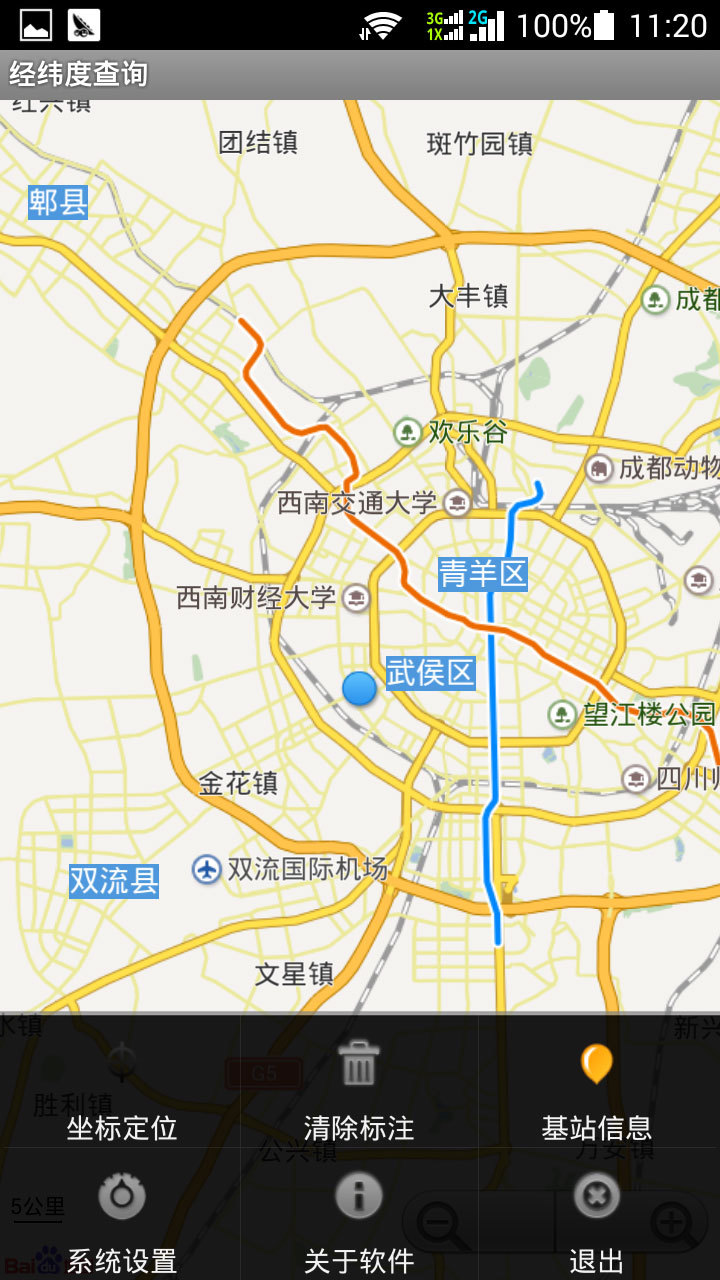Open 系统设置 system settings
This screenshot has width=720, height=1280.
(x=120, y=1218)
